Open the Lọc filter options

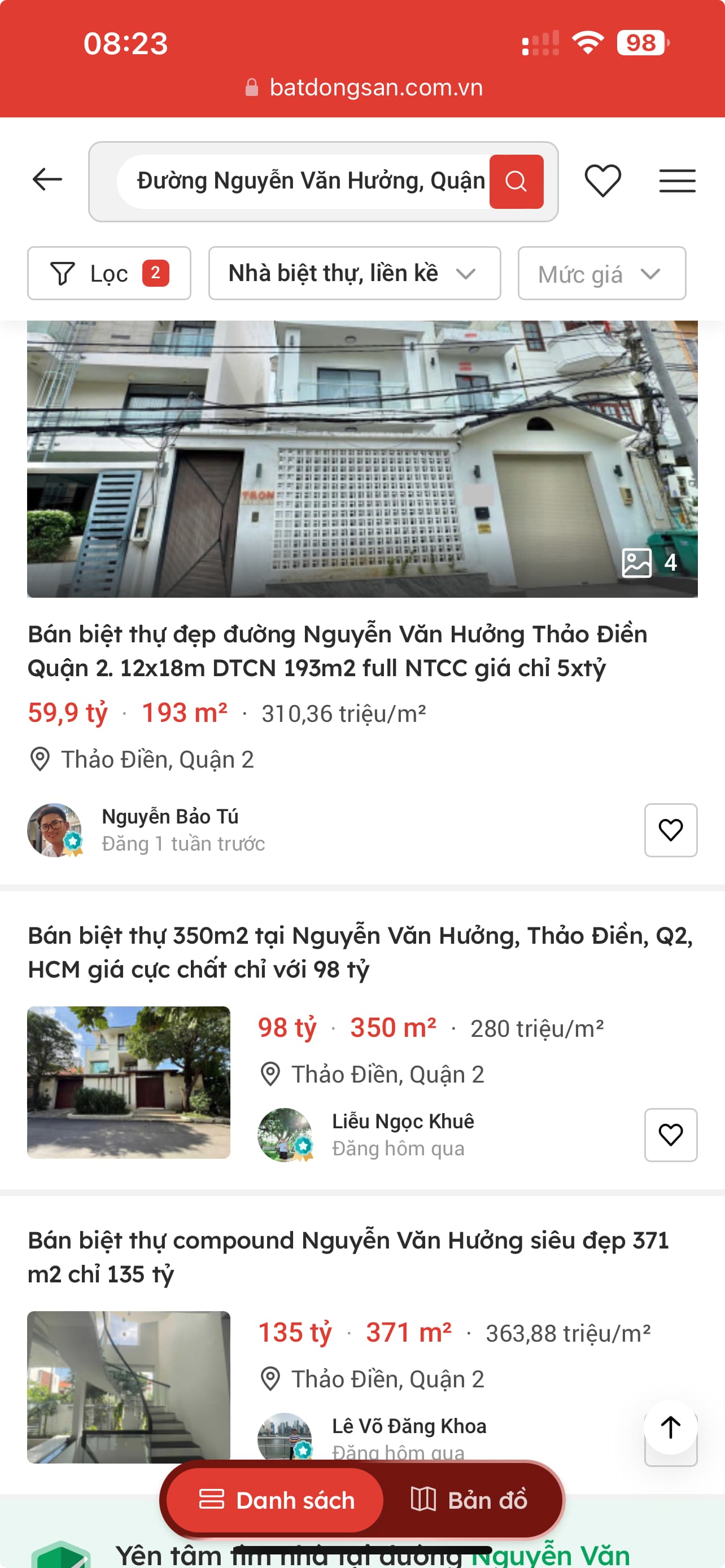(x=109, y=273)
